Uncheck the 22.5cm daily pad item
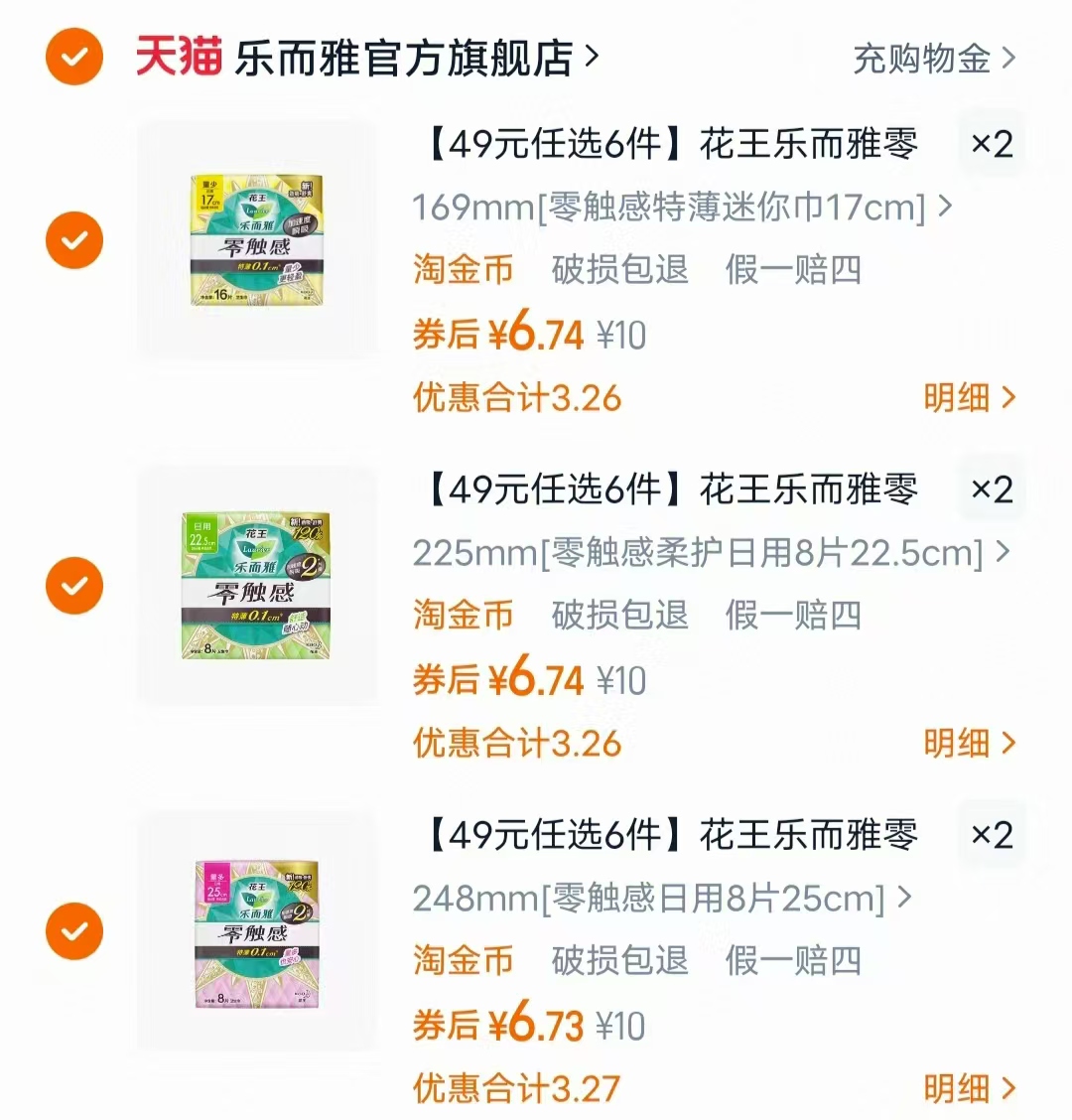The width and height of the screenshot is (1072, 1120). click(x=73, y=585)
